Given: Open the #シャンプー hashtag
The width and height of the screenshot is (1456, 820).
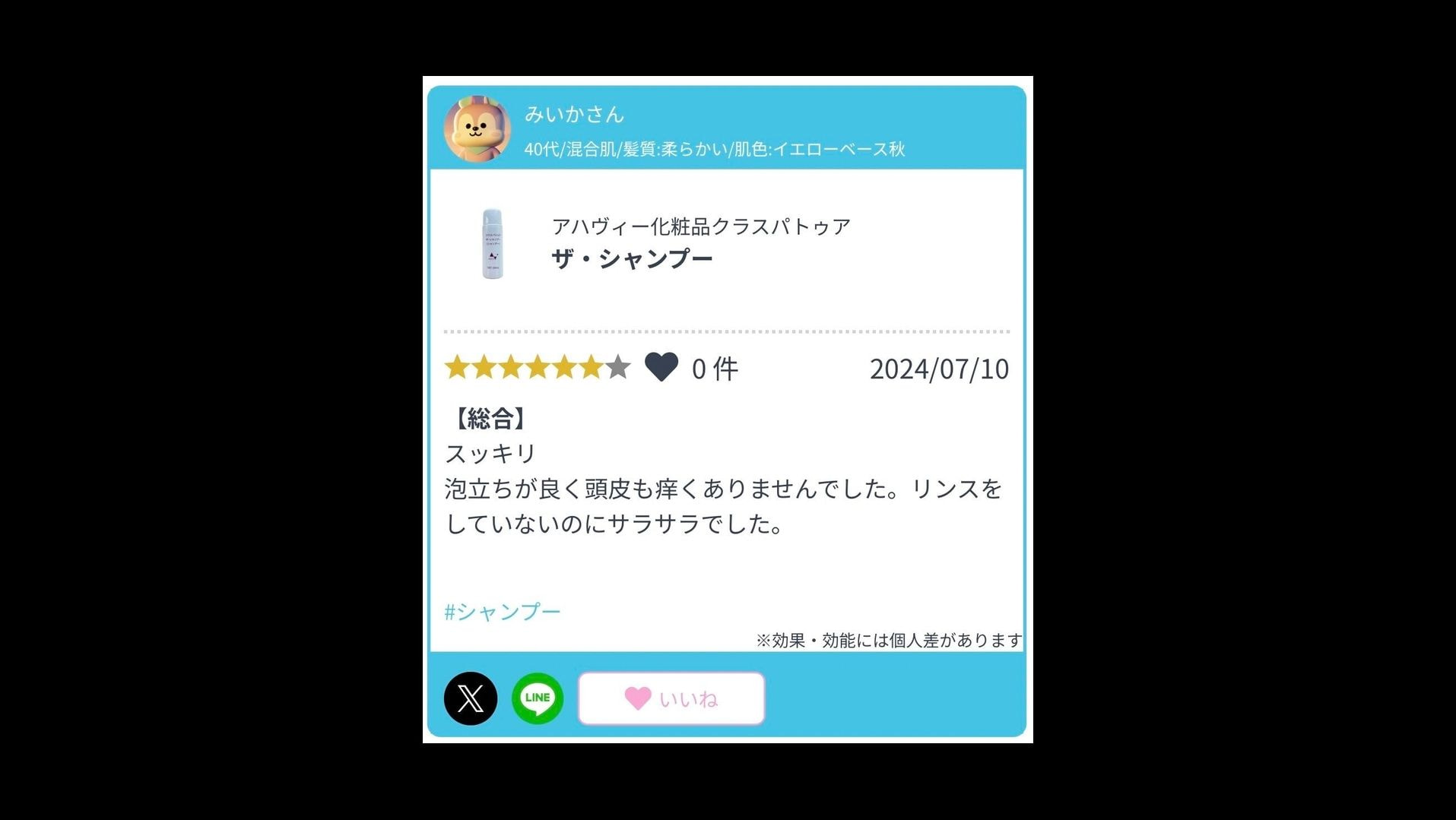Looking at the screenshot, I should pyautogui.click(x=503, y=612).
